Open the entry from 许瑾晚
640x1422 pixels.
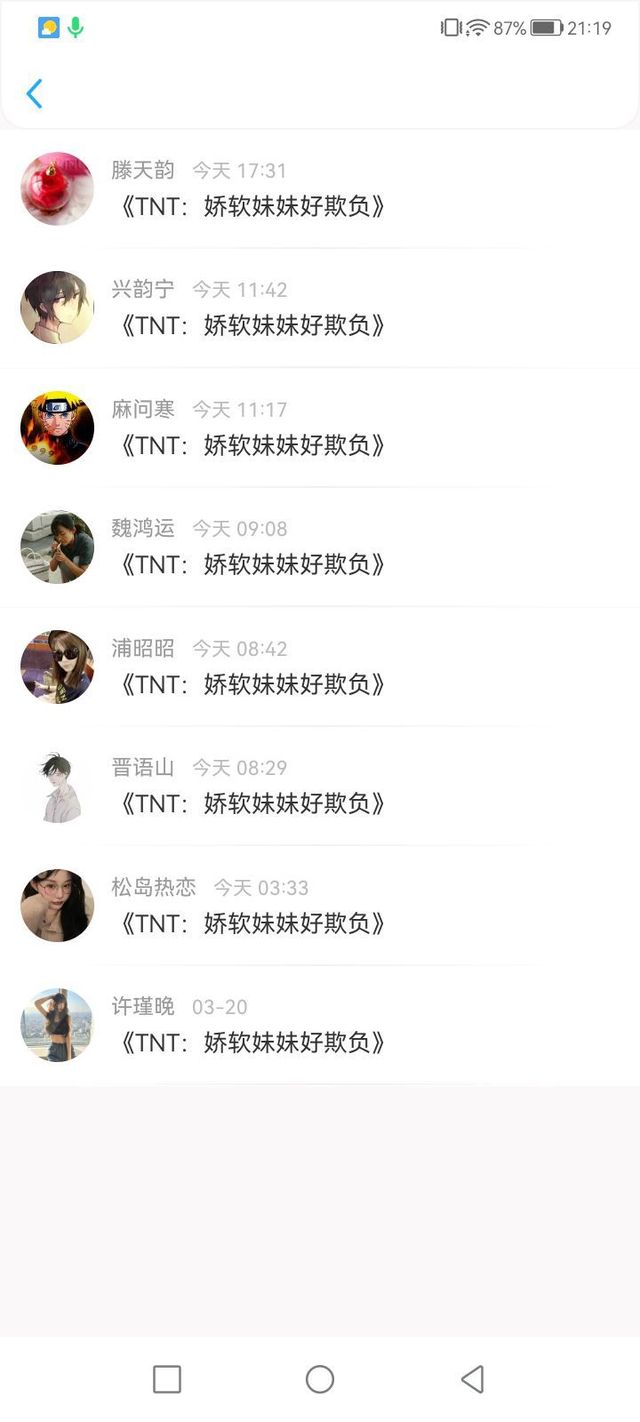coord(320,1025)
